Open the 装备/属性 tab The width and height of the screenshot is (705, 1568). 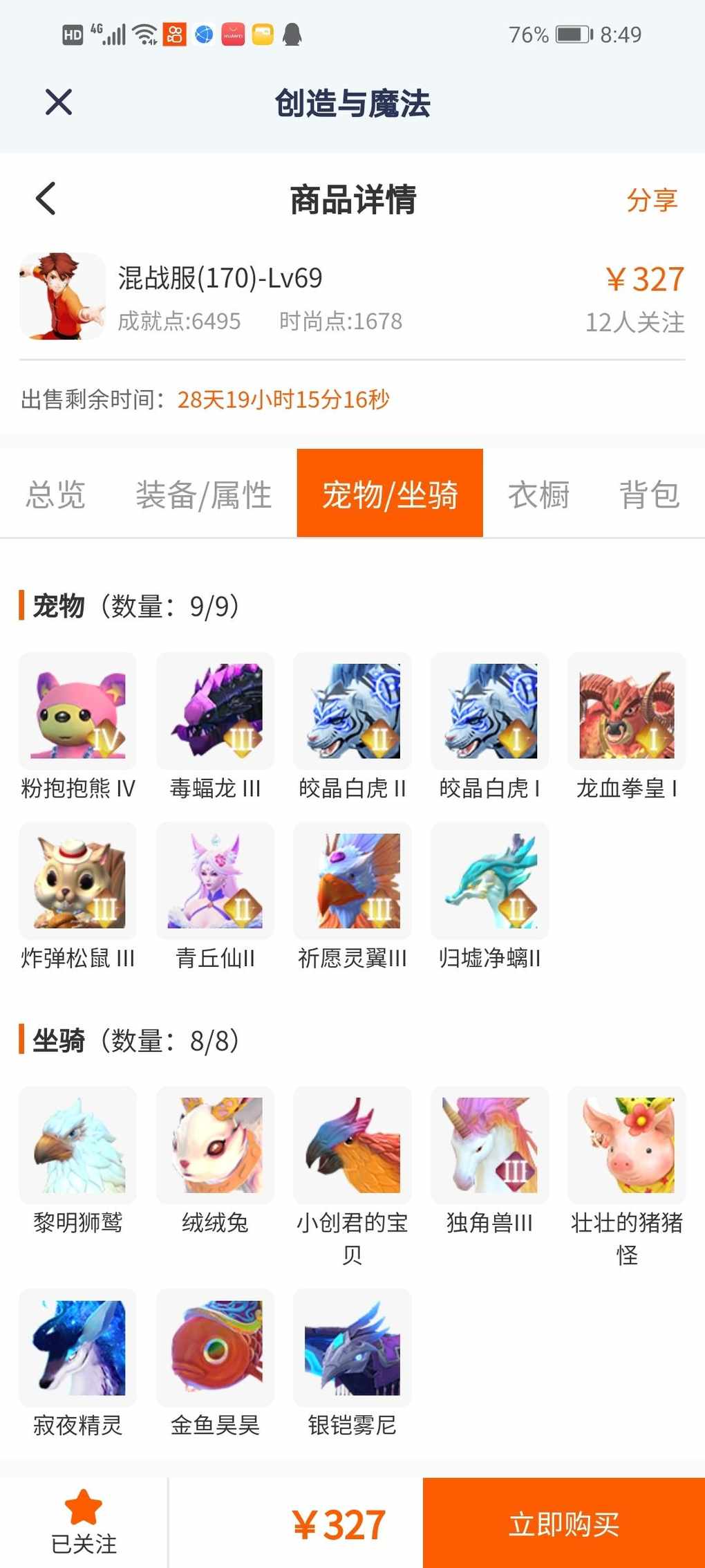203,495
